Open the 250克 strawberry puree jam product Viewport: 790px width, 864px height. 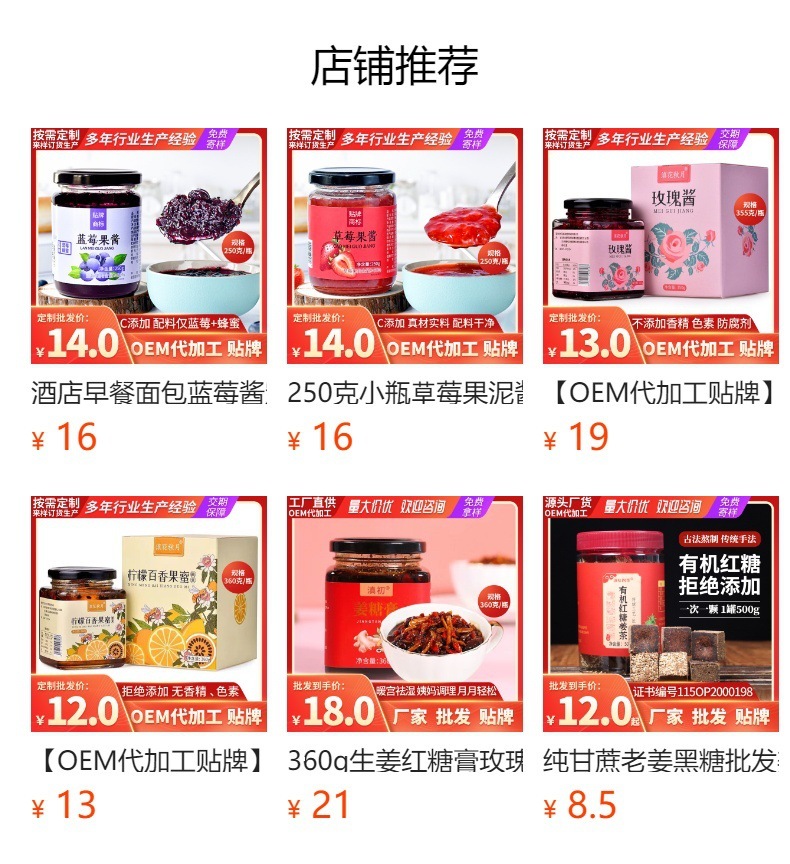click(x=405, y=246)
